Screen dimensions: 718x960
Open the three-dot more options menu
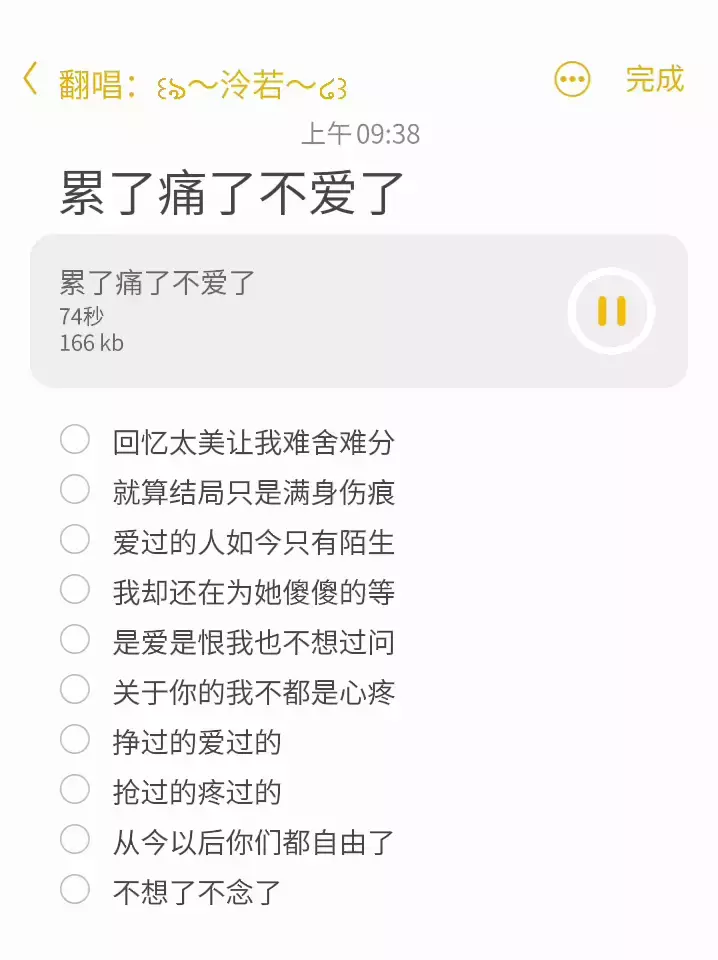tap(572, 80)
